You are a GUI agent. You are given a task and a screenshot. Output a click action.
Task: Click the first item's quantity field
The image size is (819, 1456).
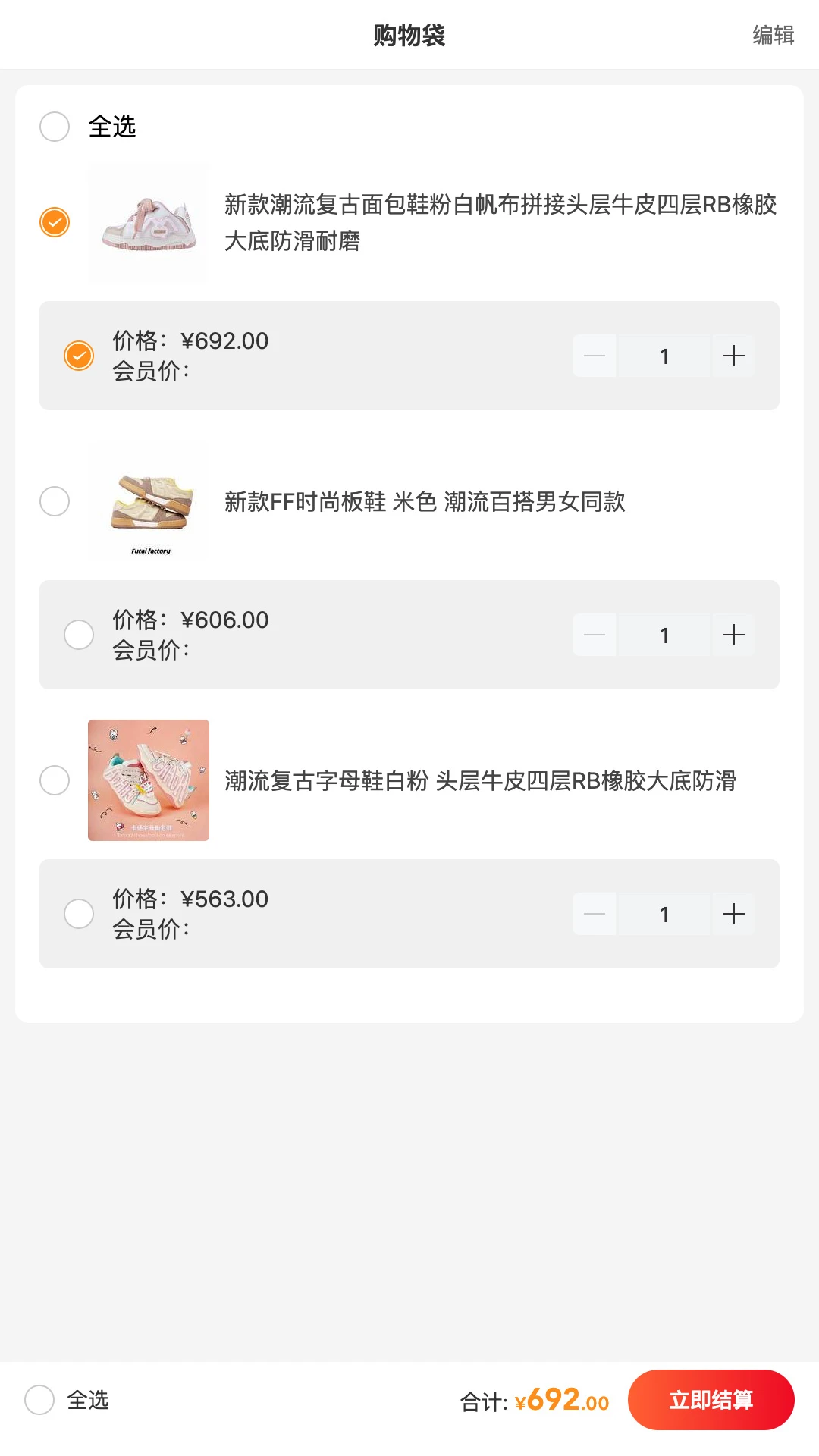pyautogui.click(x=664, y=356)
